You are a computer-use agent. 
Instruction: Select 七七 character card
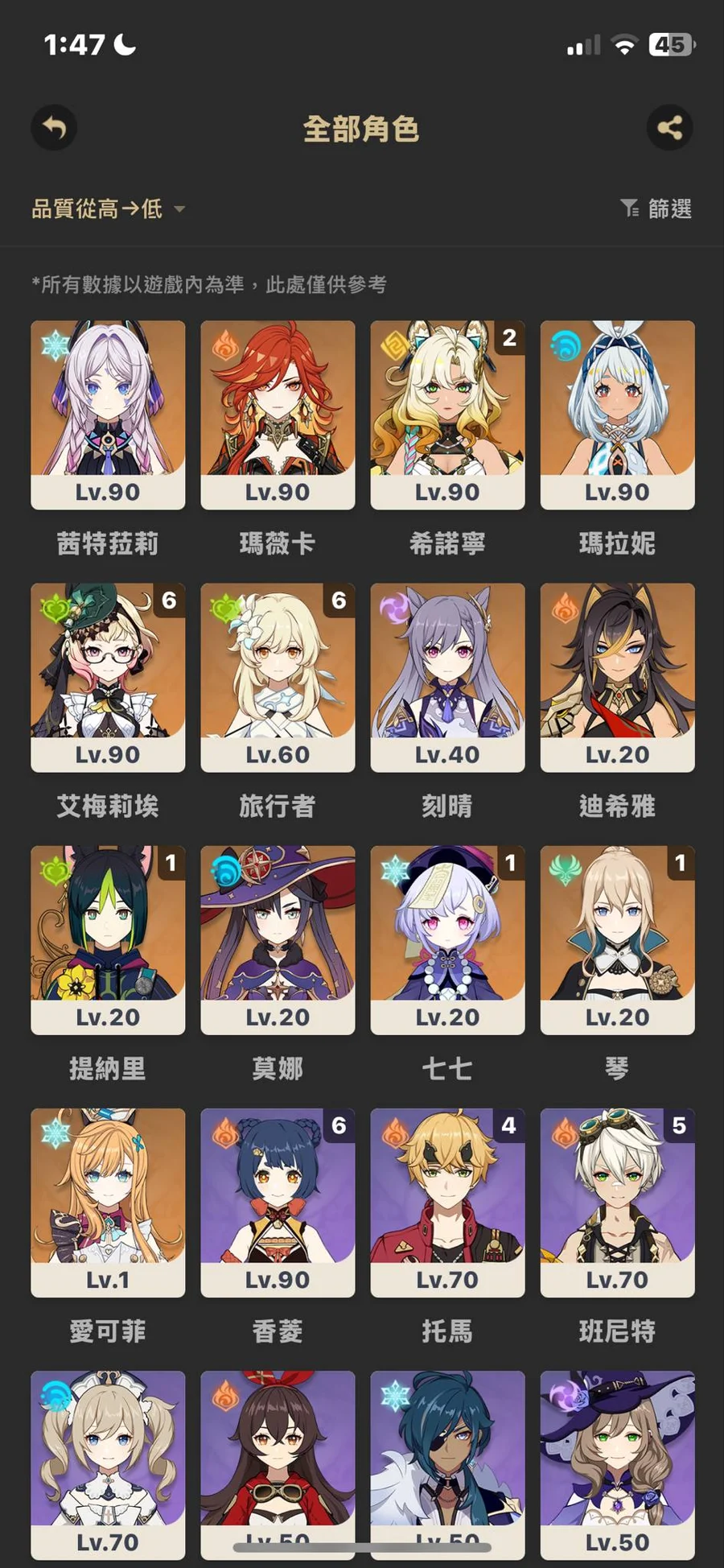pyautogui.click(x=447, y=940)
